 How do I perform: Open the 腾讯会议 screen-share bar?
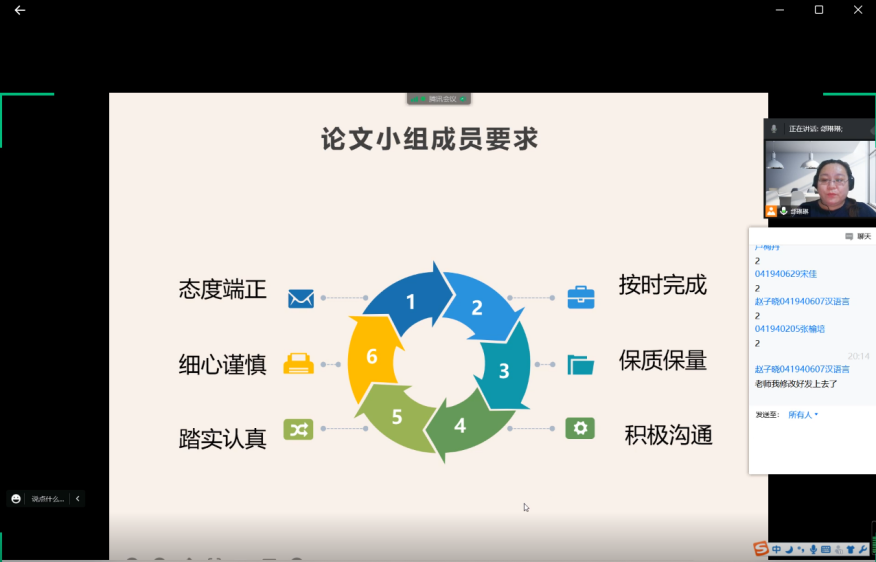(x=438, y=99)
